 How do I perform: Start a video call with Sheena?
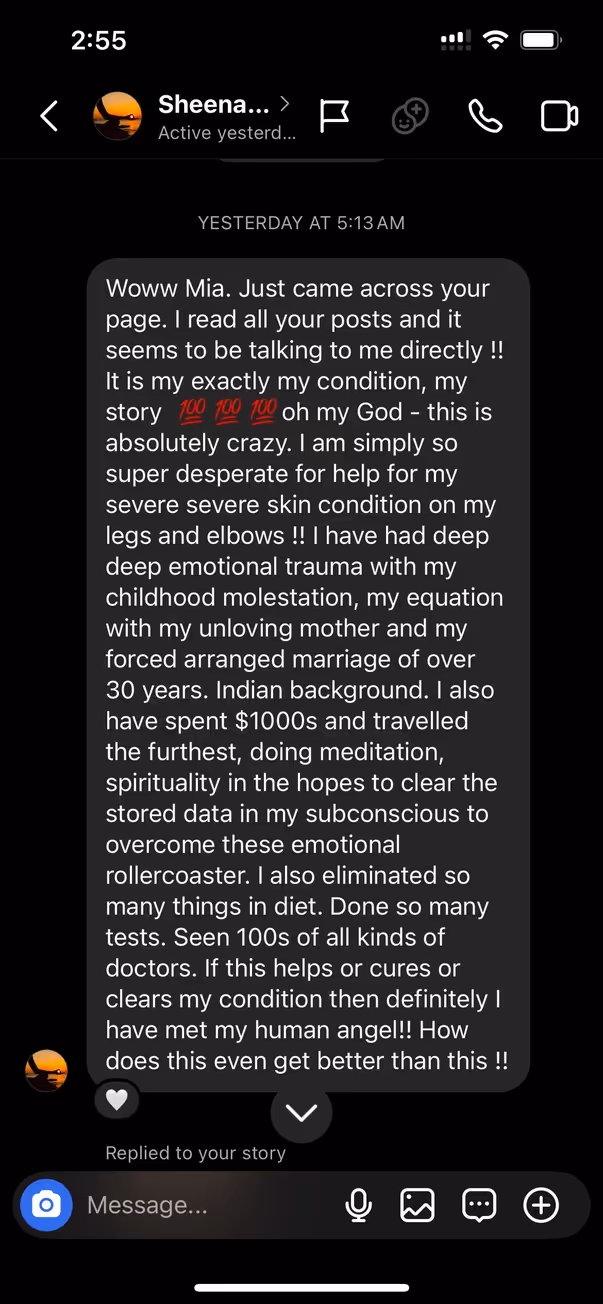pos(559,116)
